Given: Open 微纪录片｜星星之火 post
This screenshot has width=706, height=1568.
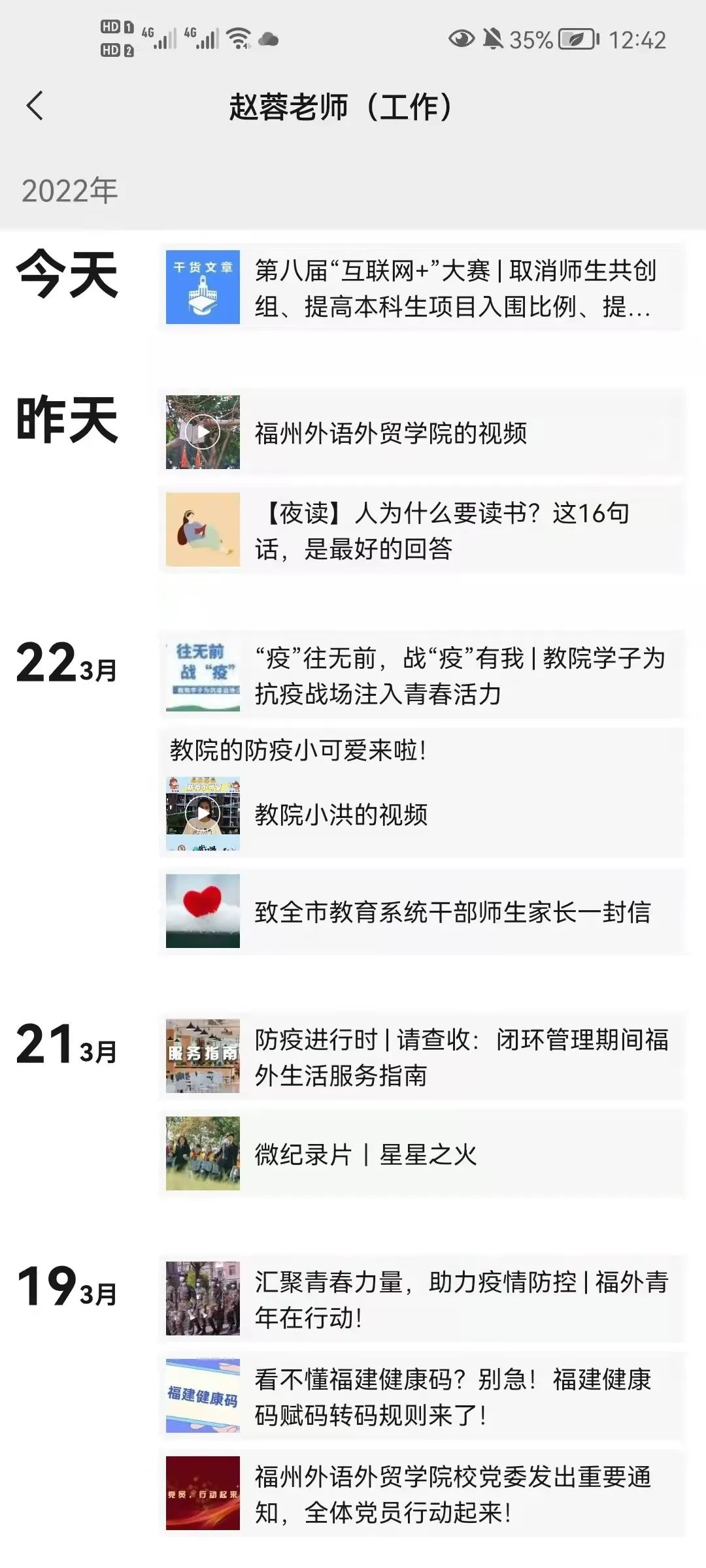Looking at the screenshot, I should [x=422, y=1154].
